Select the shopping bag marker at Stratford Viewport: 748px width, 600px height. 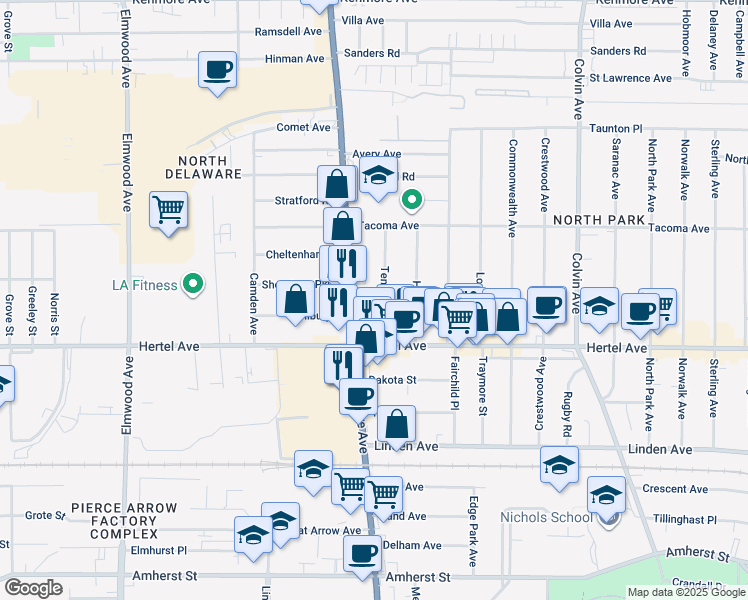pos(337,185)
